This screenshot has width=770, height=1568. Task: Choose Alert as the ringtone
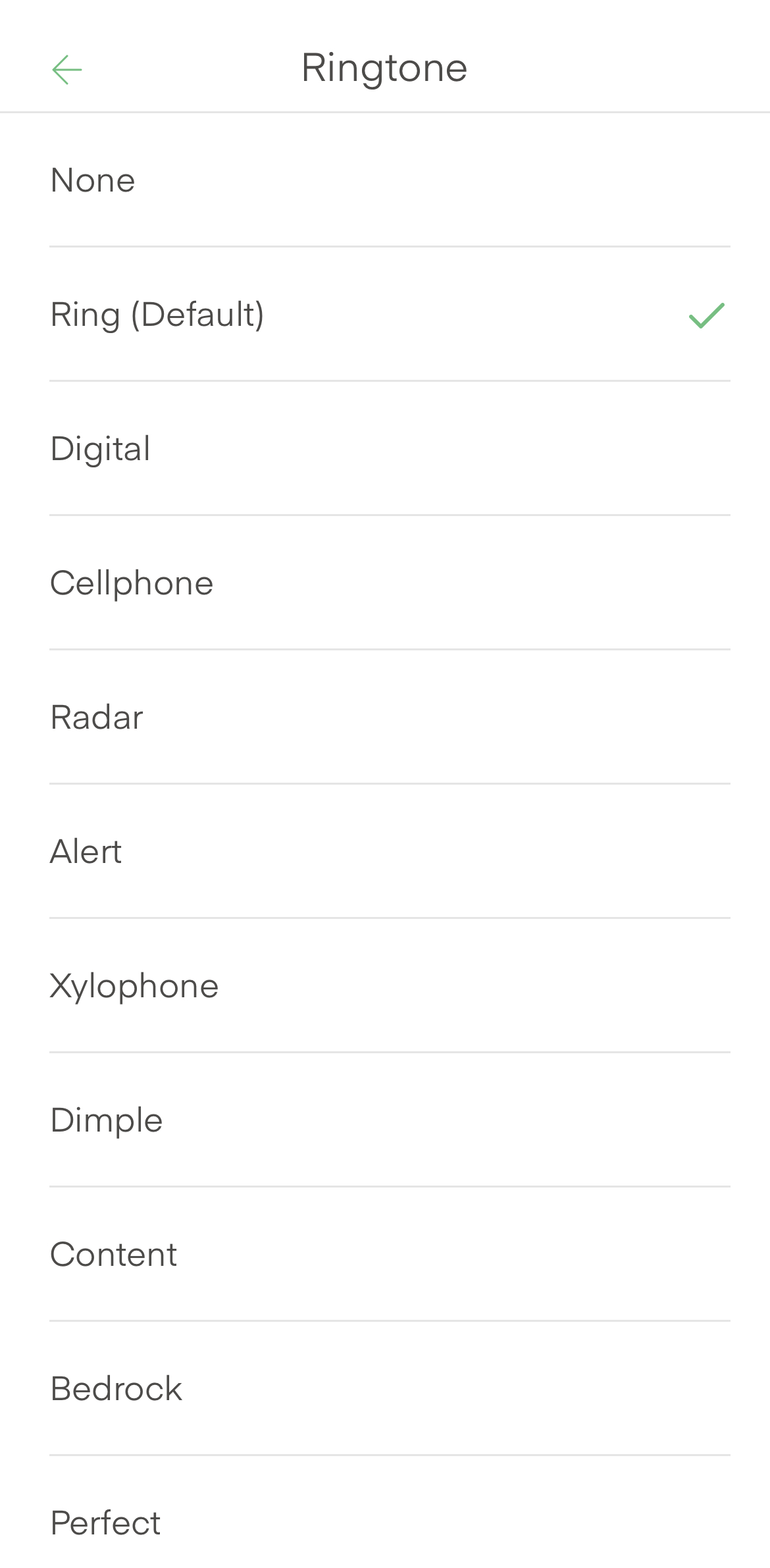pos(86,852)
